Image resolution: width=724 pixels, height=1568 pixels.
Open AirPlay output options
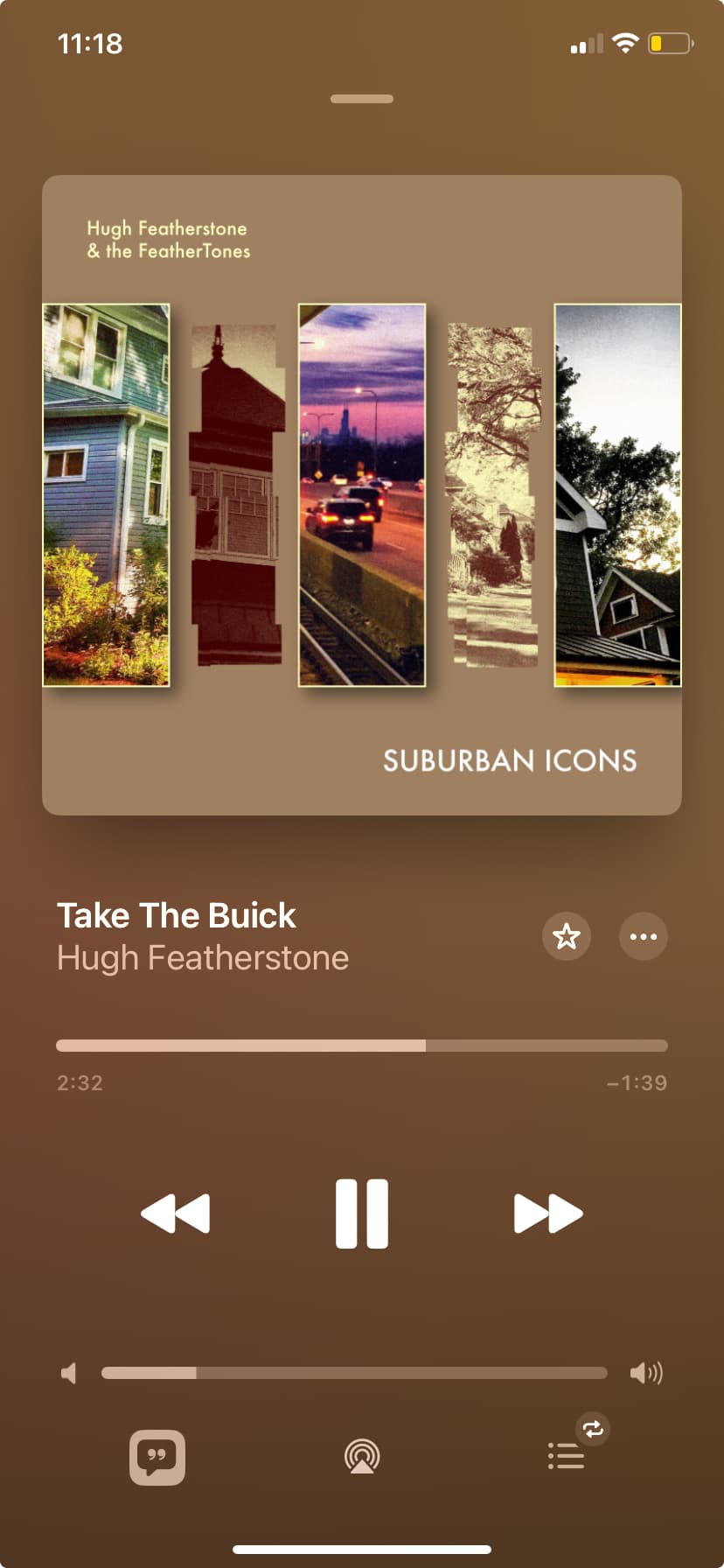click(362, 1457)
